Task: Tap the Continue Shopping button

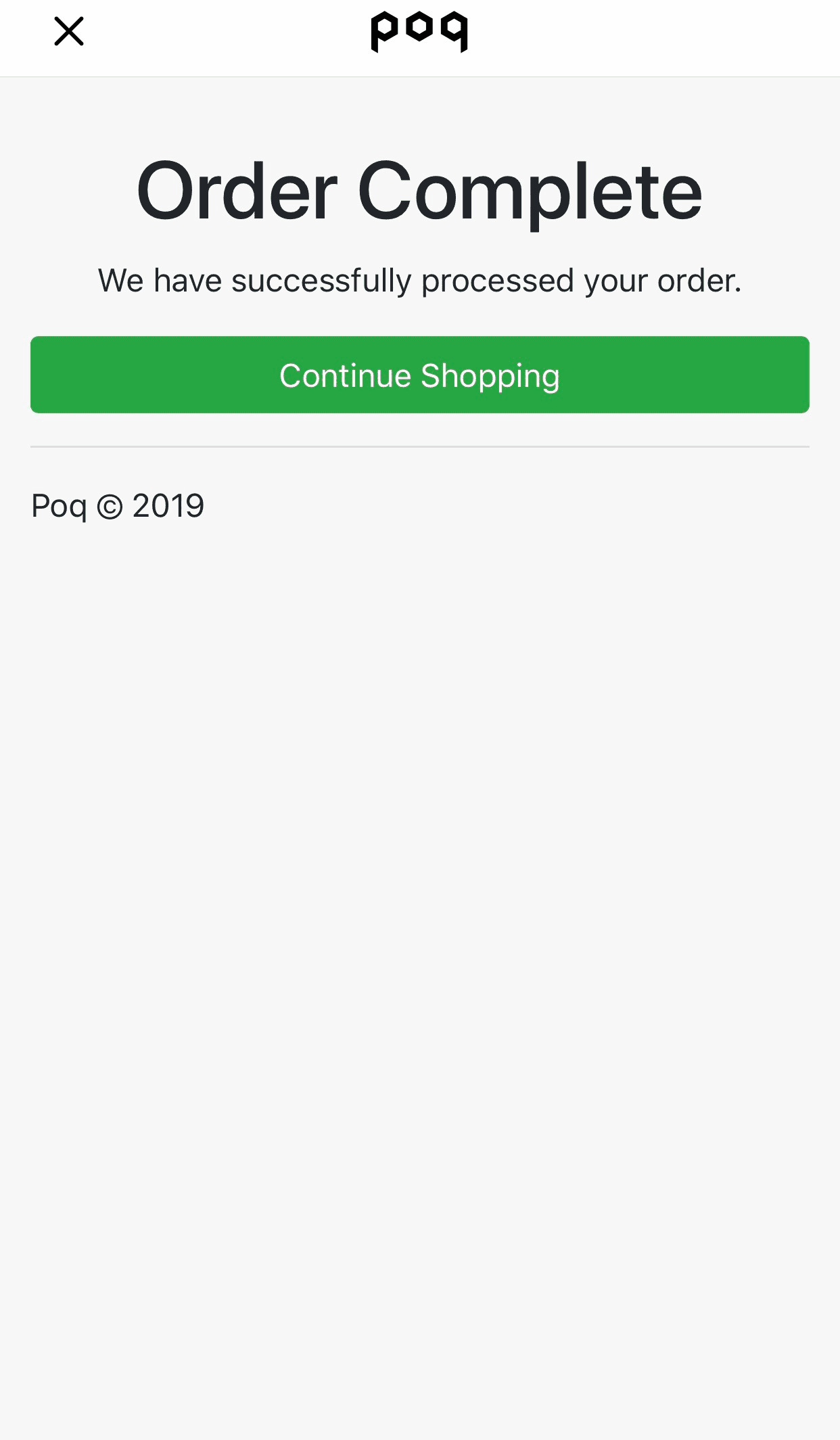Action: tap(420, 375)
